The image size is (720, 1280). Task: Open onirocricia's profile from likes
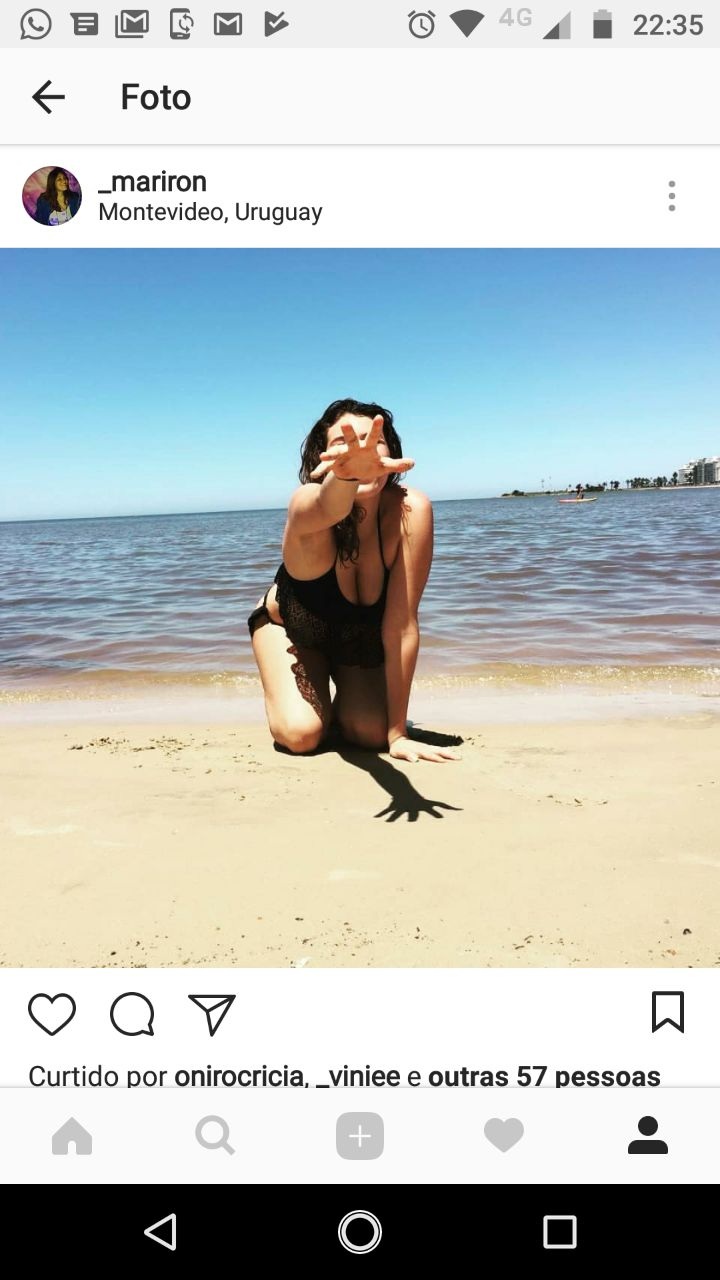point(239,1076)
